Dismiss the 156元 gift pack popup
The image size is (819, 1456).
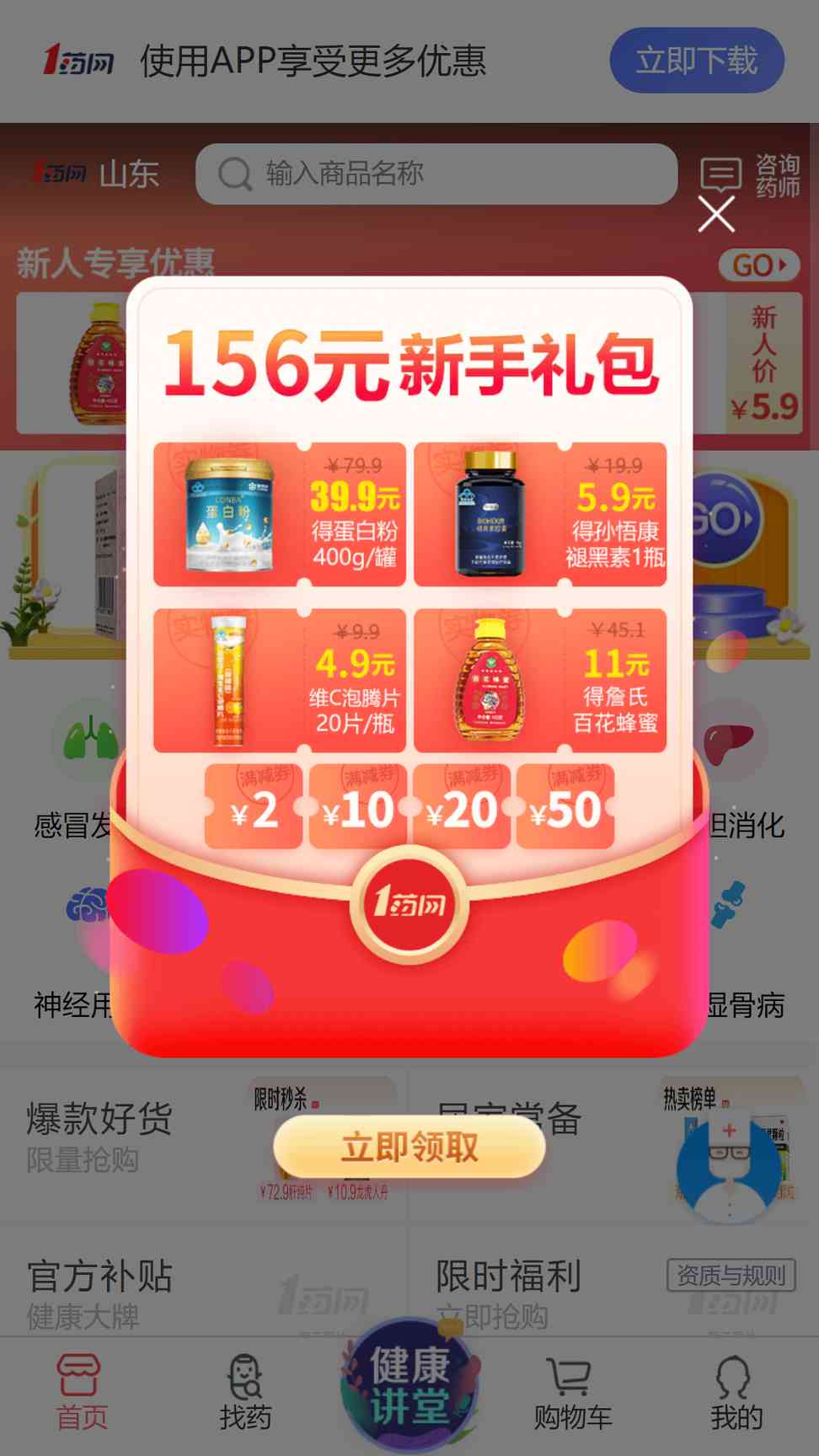click(716, 214)
